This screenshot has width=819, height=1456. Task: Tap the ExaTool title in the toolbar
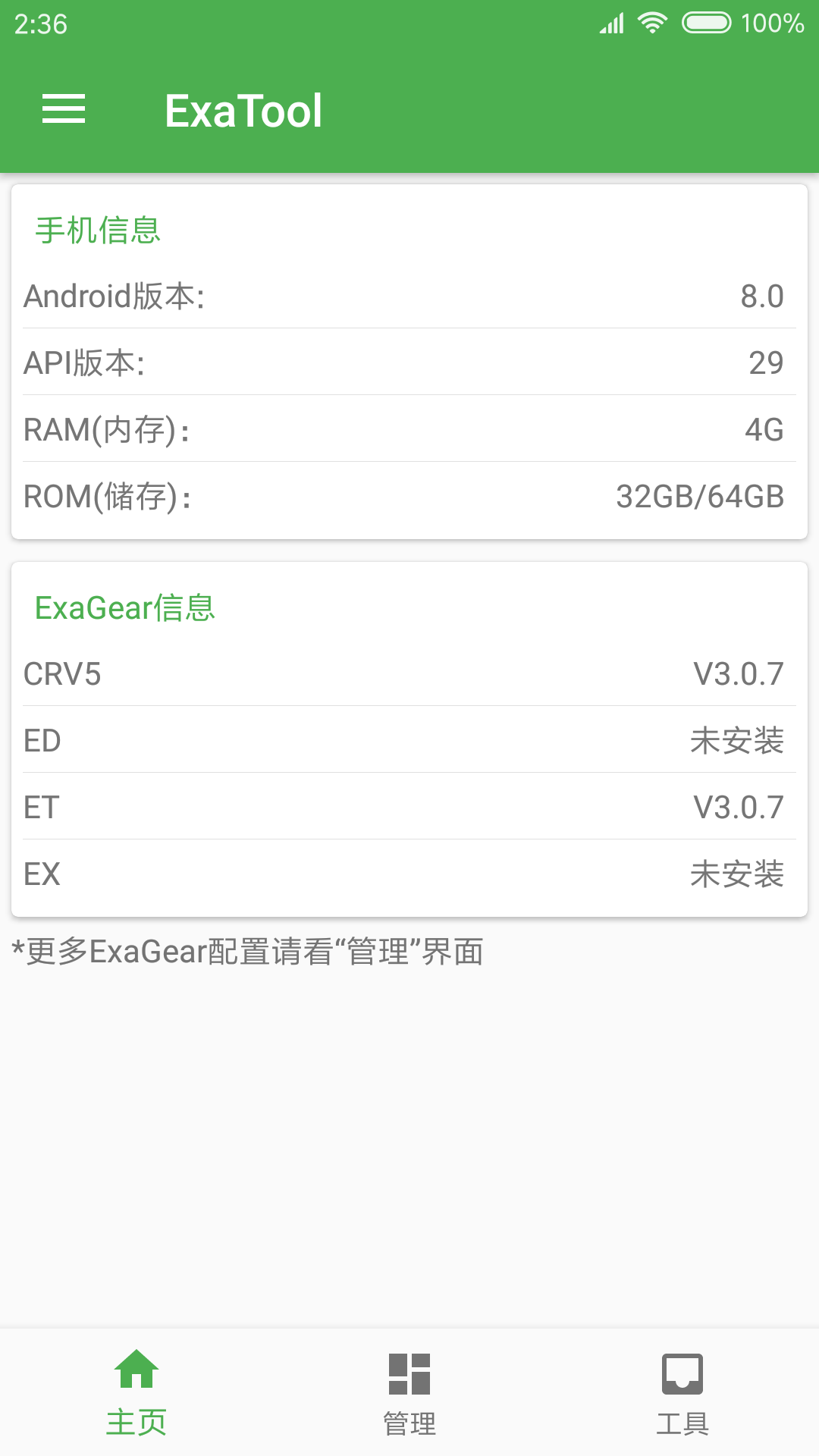tap(244, 109)
